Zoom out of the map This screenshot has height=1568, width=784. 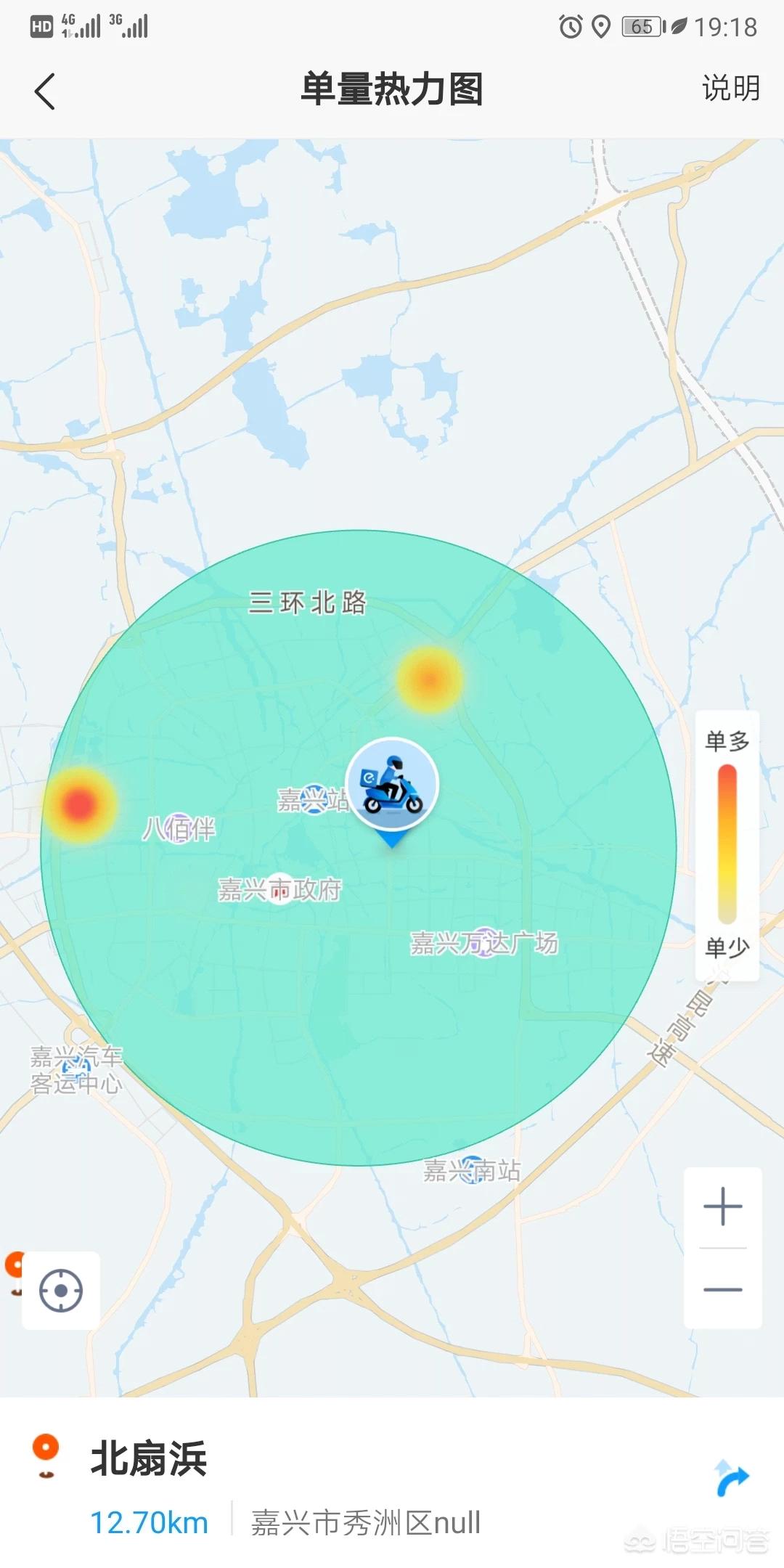pos(723,1289)
